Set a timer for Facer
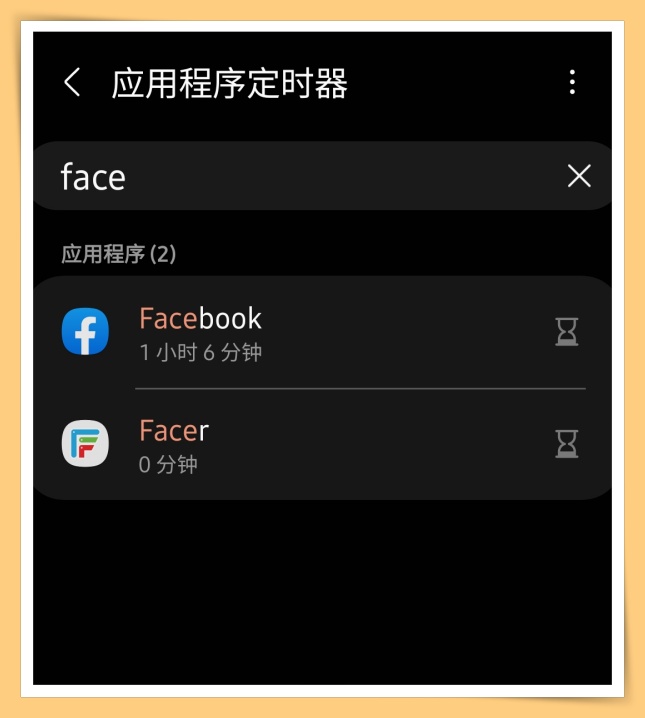Viewport: 645px width, 718px height. click(567, 444)
